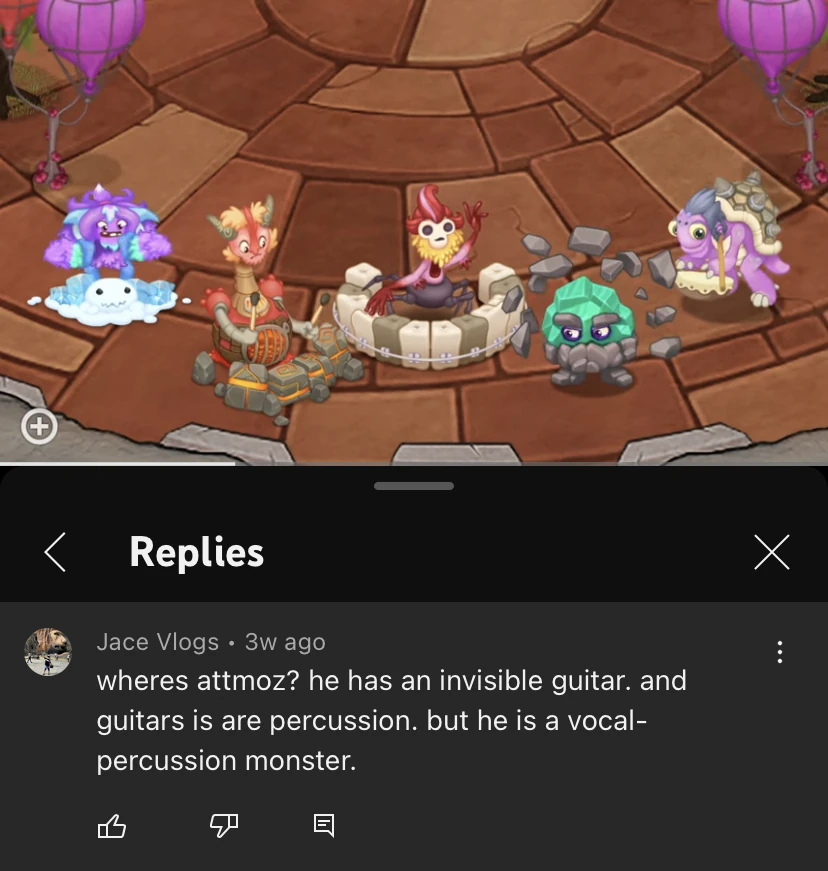Open Jace Vlogs' channel from the username
Image resolution: width=828 pixels, height=871 pixels.
(x=157, y=642)
